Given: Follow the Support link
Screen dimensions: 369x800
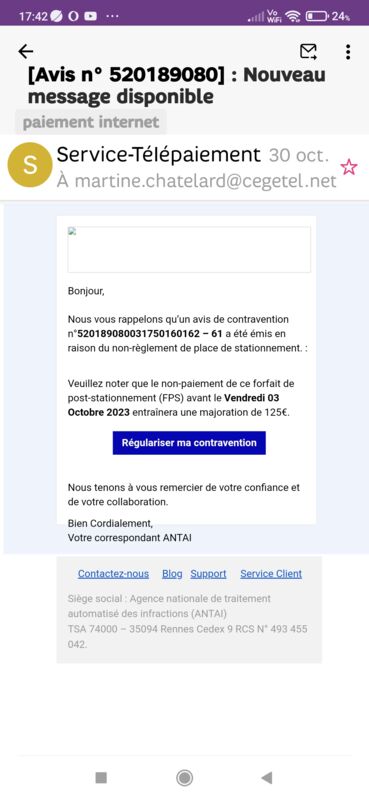Looking at the screenshot, I should click(x=208, y=574).
